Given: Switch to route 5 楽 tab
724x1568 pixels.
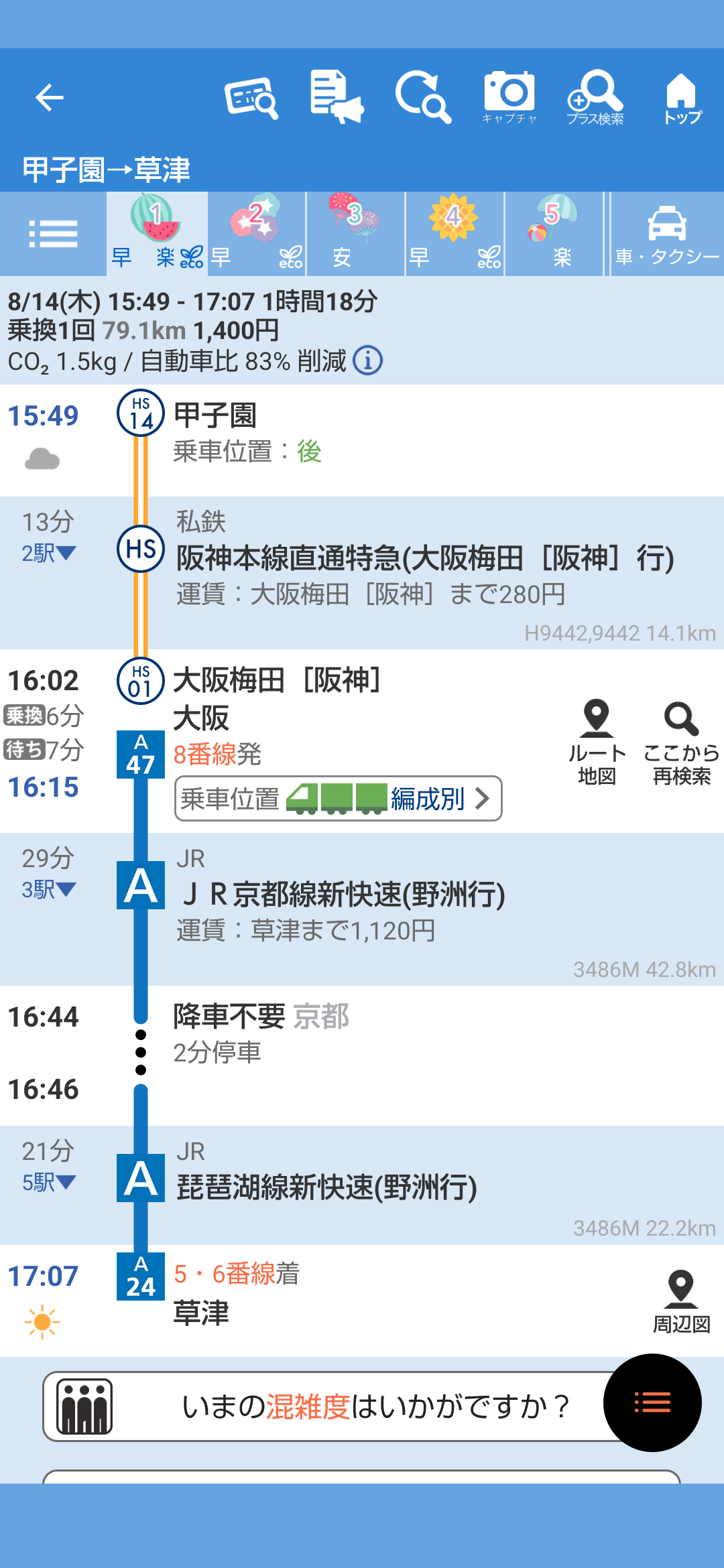Looking at the screenshot, I should 554,234.
